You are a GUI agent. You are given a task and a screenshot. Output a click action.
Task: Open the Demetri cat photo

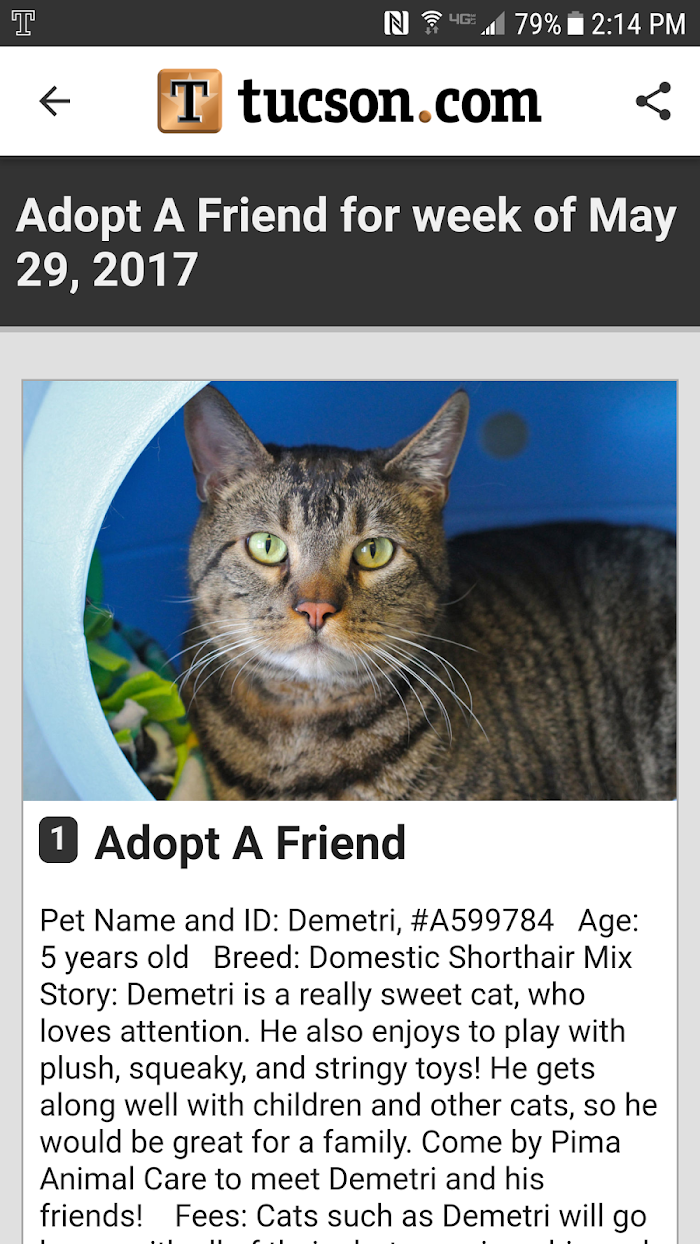coord(350,590)
